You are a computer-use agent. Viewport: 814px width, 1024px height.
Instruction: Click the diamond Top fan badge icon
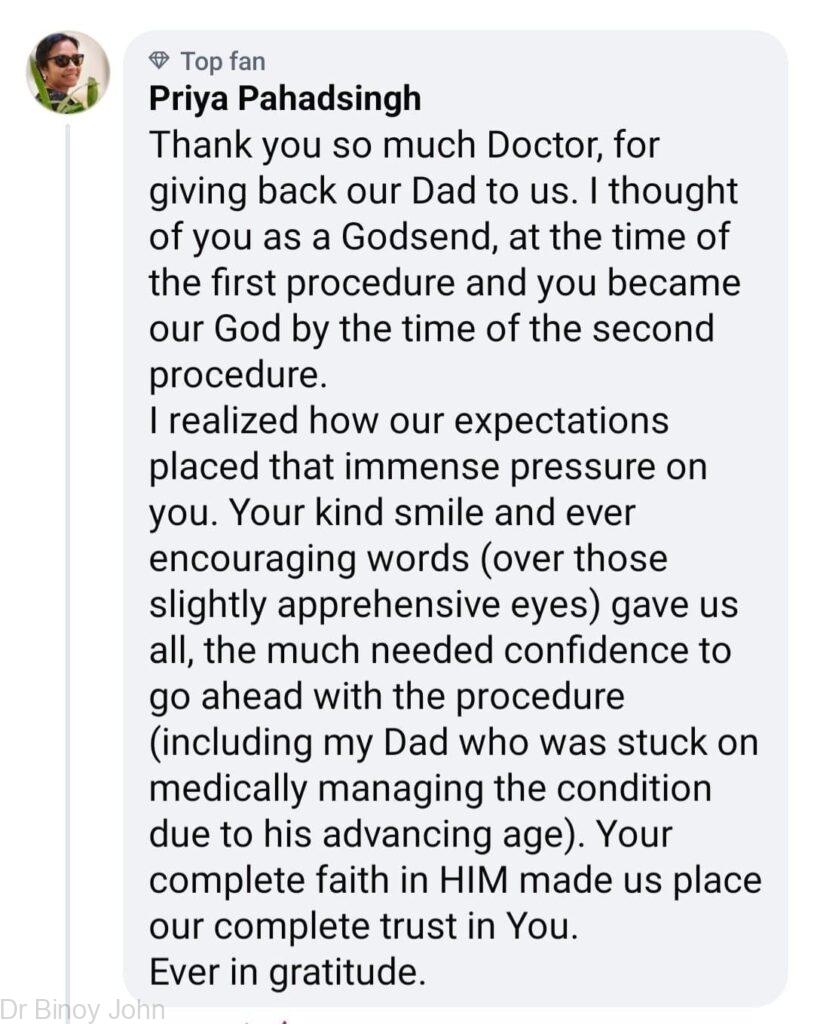(x=160, y=60)
